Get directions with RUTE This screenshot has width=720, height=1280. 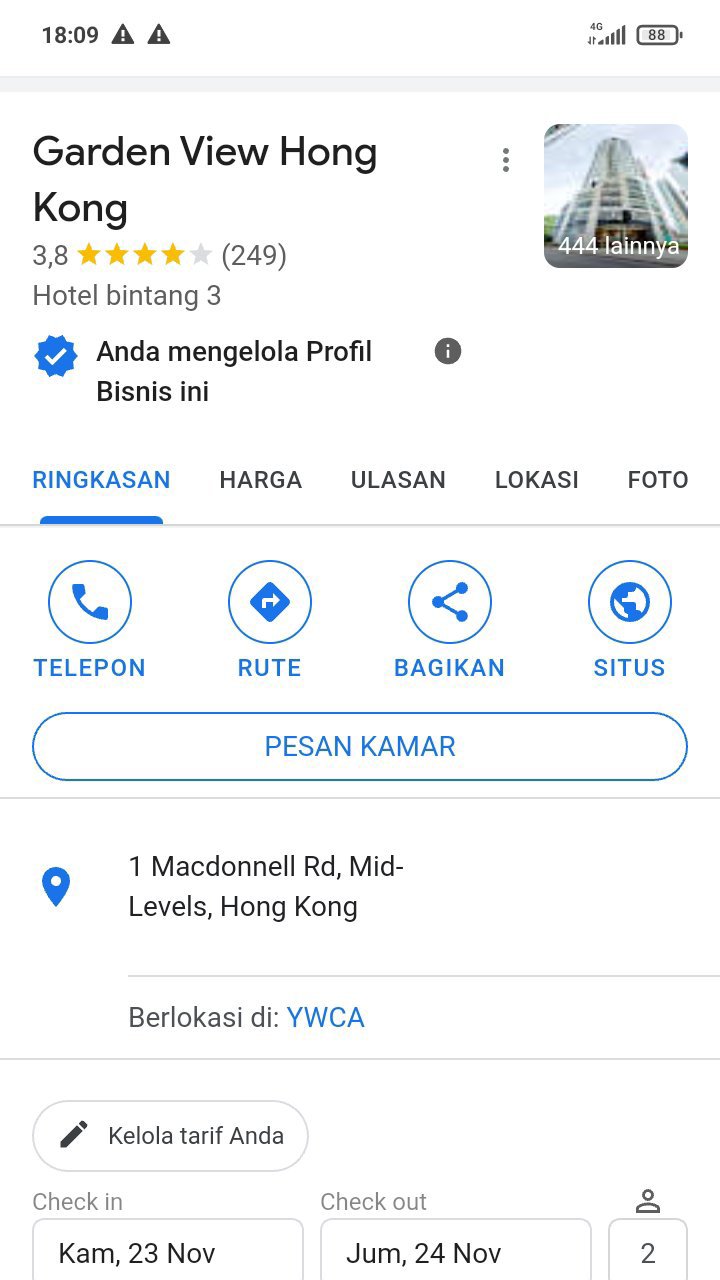(270, 602)
